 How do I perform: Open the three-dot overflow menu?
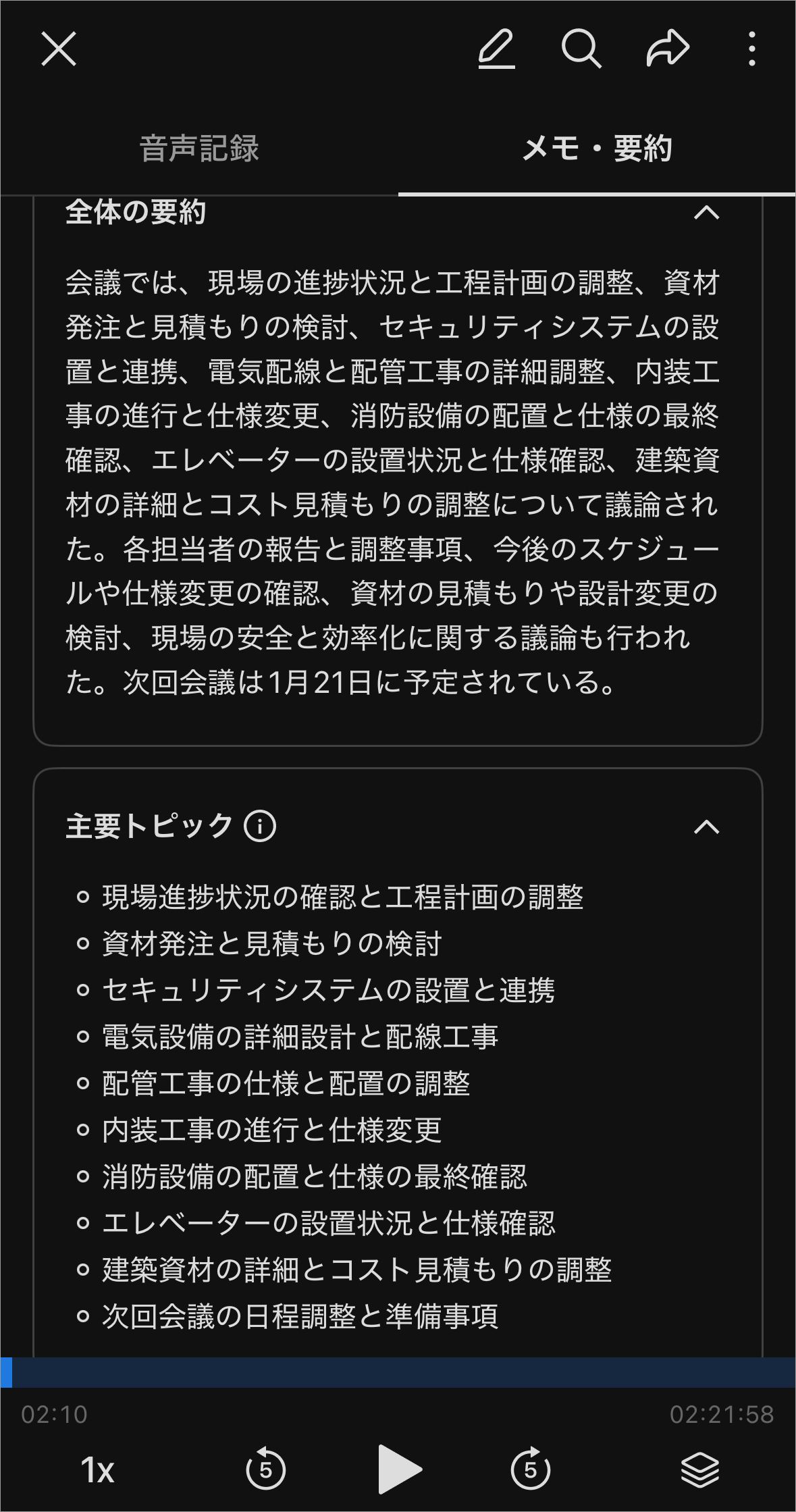point(751,49)
